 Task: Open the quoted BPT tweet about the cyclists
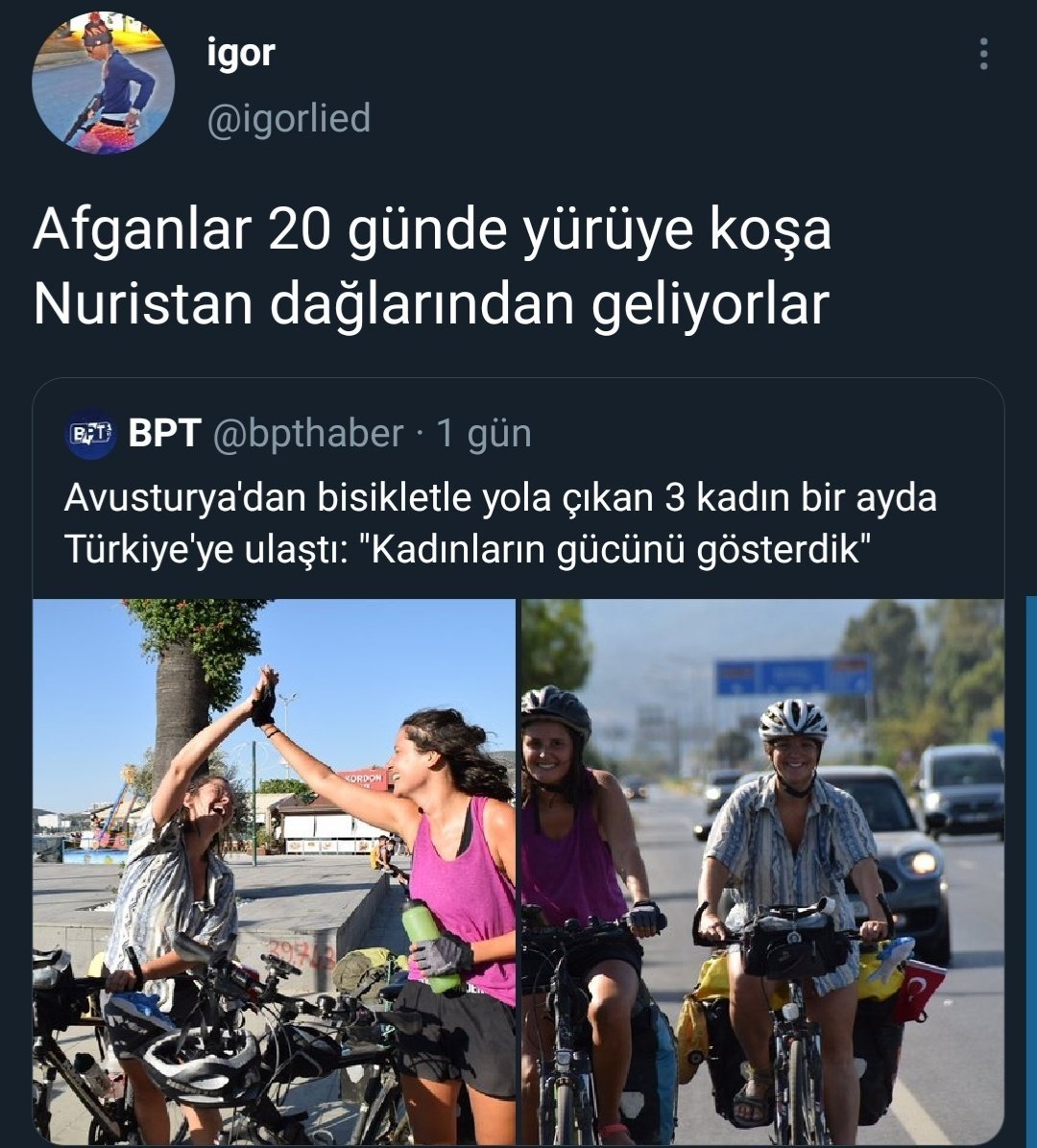coord(499,524)
